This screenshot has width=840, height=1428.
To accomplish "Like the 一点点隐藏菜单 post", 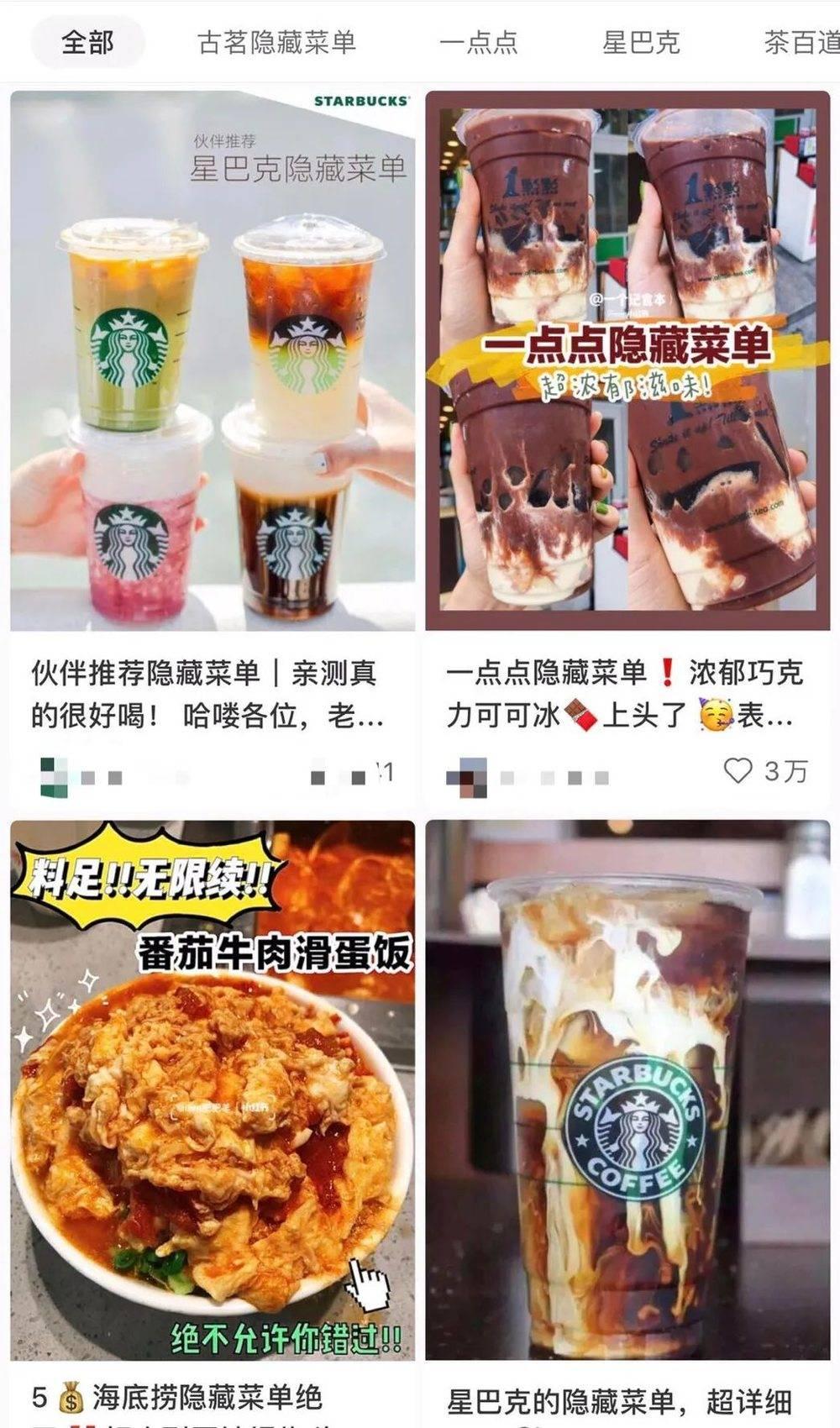I will tap(738, 770).
